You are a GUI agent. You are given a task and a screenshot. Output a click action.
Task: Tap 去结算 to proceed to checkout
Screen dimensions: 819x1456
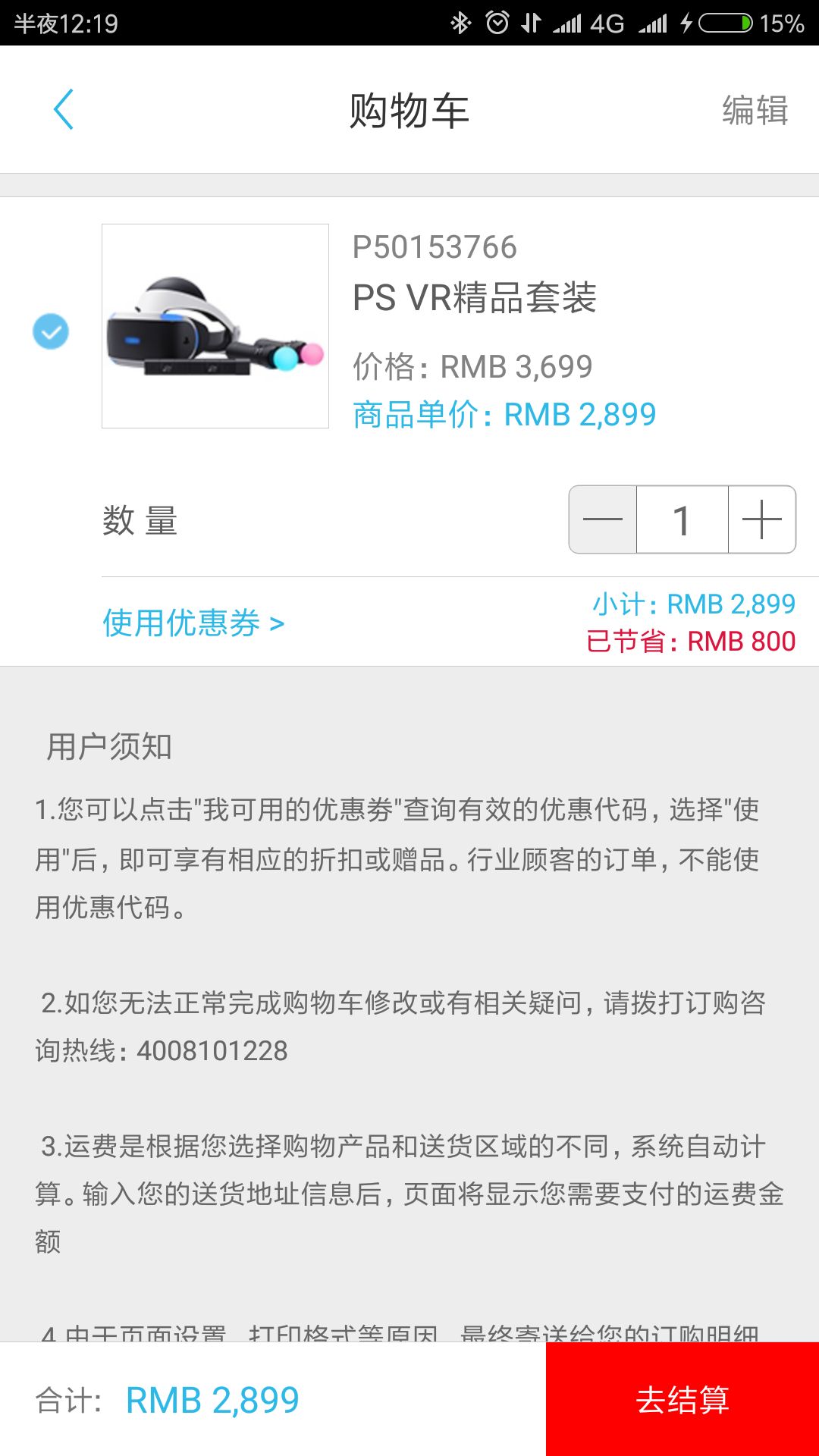click(x=681, y=1398)
